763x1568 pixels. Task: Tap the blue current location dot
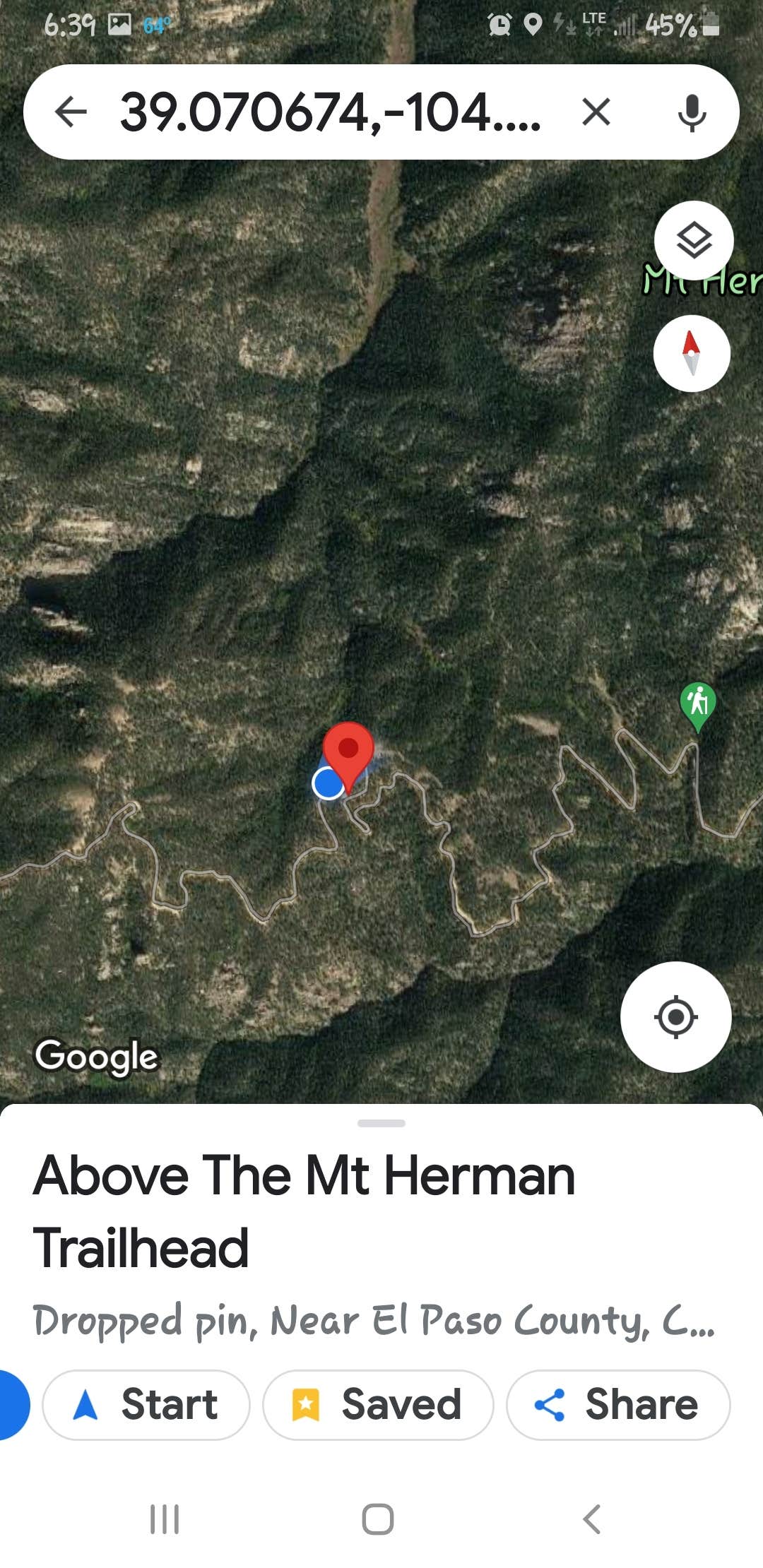click(x=326, y=783)
